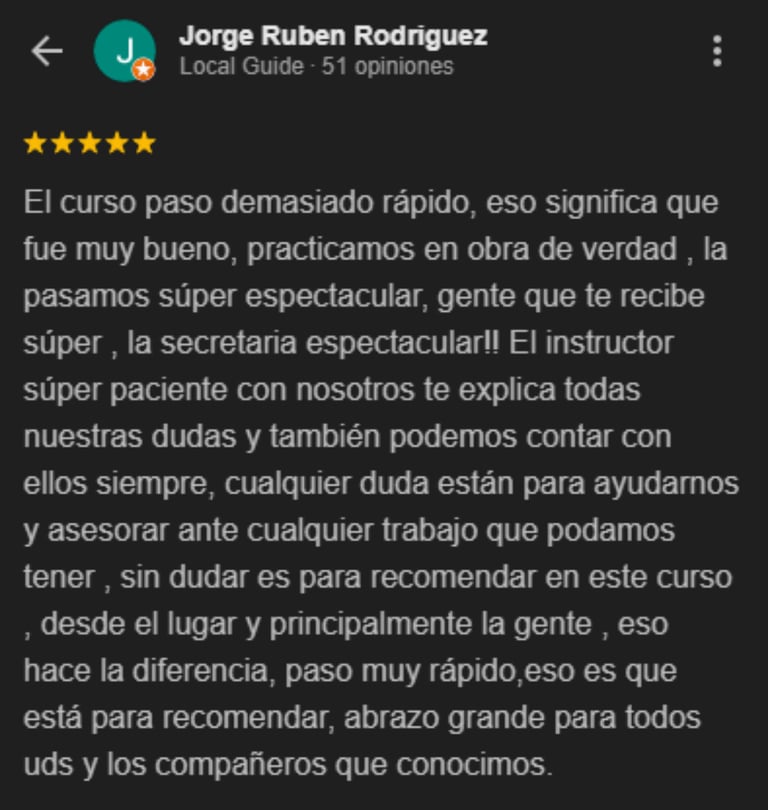View Jorge Ruben Rodriguez's reviewer name
Screen dimensions: 768x810
[x=333, y=36]
